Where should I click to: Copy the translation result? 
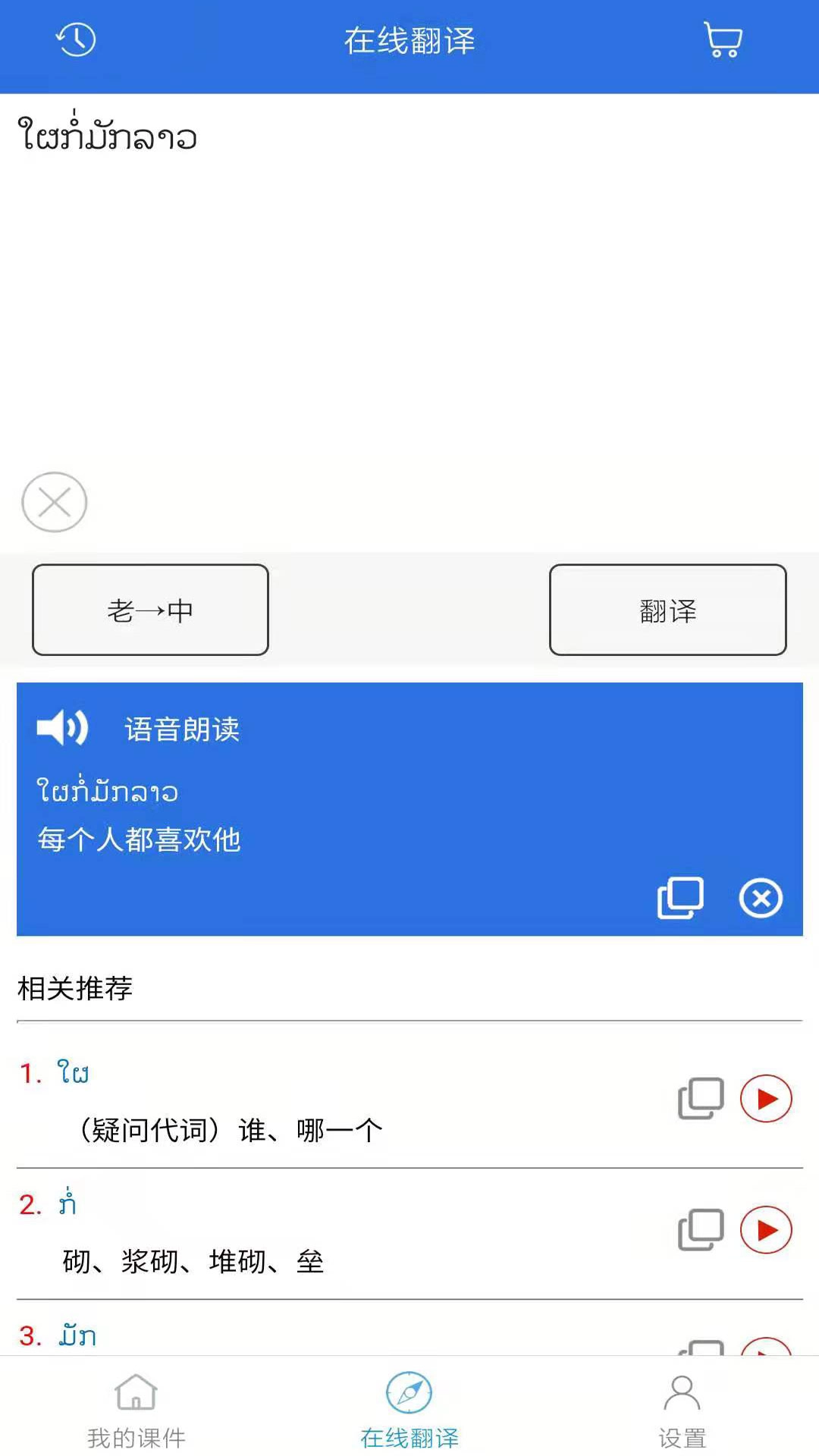click(679, 898)
